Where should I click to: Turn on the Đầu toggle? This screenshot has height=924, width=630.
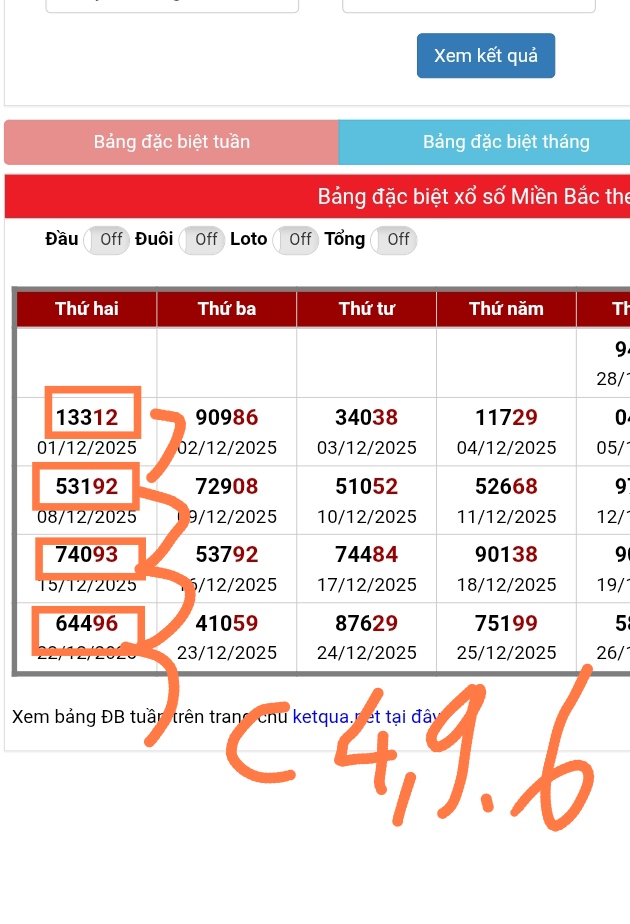[x=107, y=240]
